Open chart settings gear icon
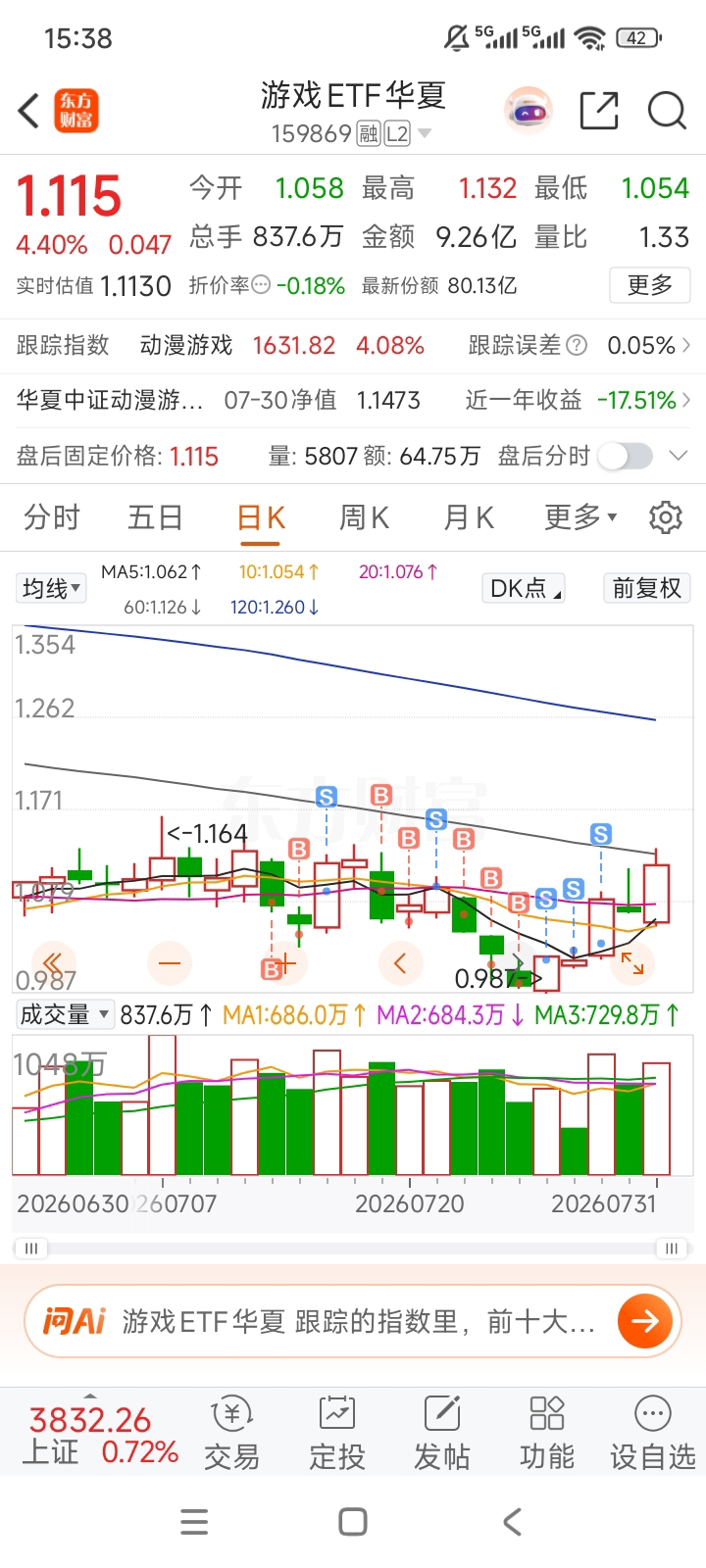 (666, 516)
